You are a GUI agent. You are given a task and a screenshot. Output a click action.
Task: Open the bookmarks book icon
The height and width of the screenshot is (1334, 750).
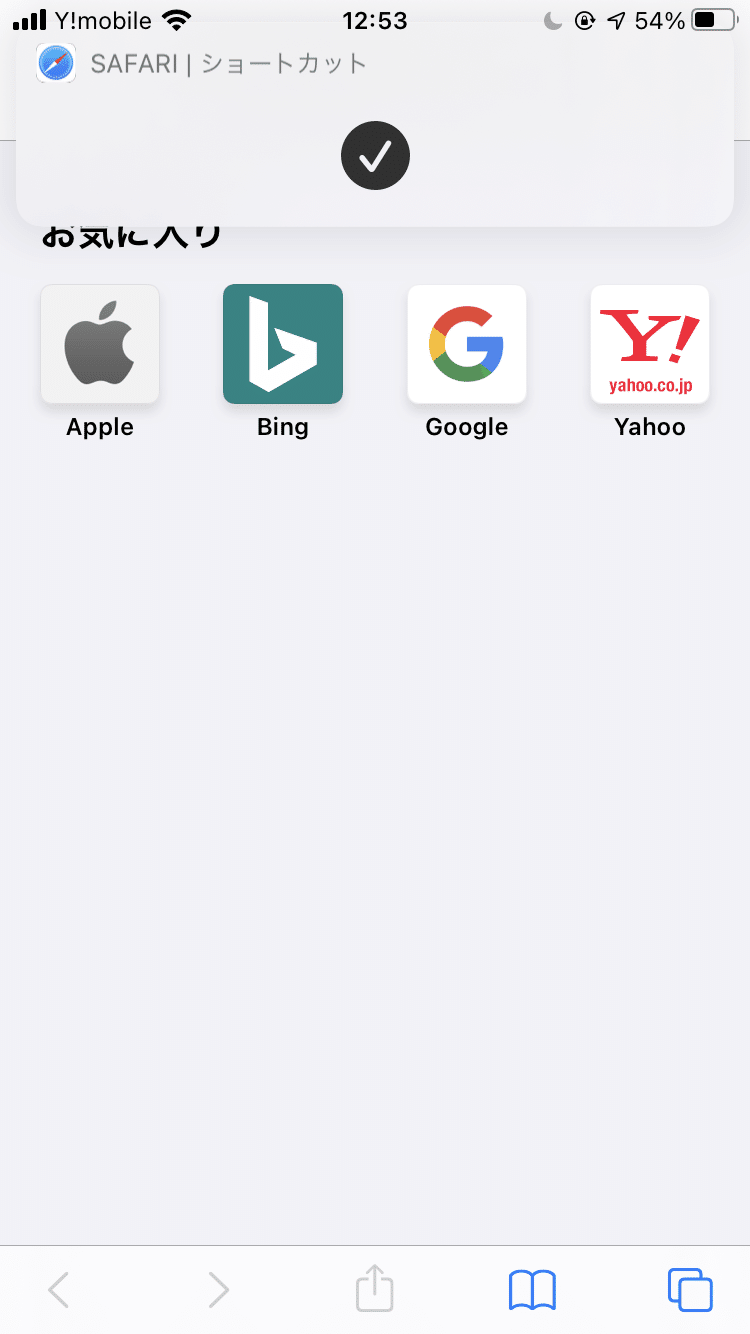(x=532, y=1290)
